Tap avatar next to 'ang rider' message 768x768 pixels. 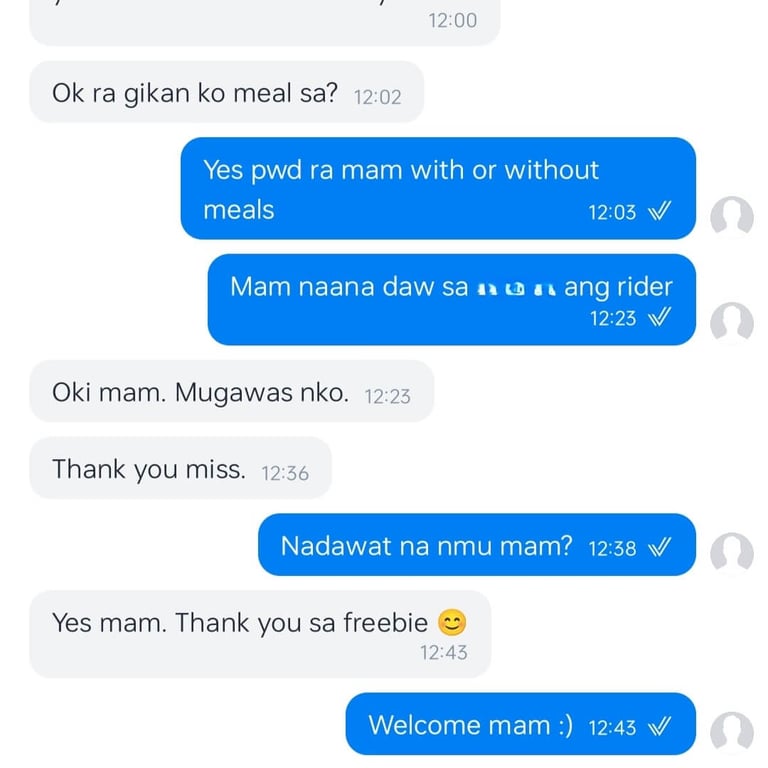pos(731,323)
